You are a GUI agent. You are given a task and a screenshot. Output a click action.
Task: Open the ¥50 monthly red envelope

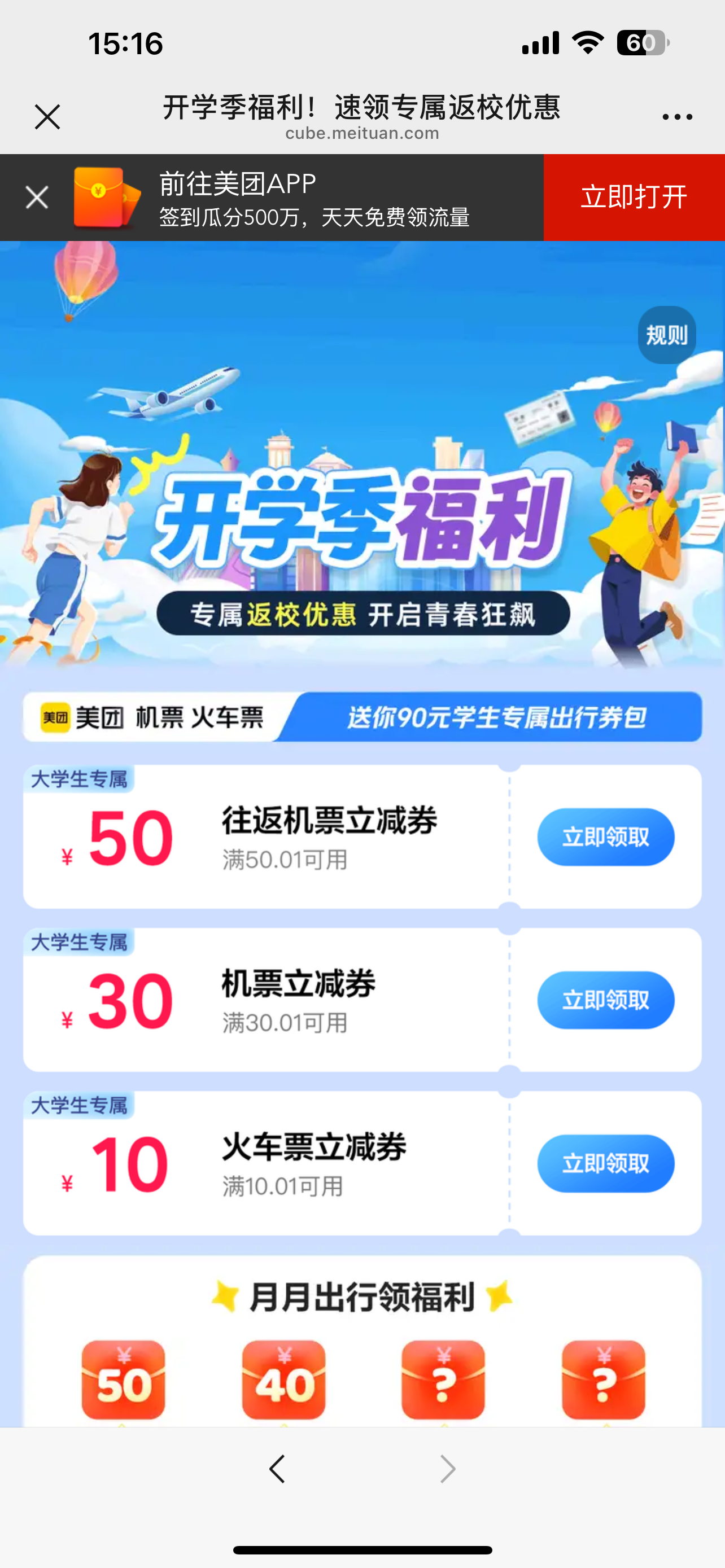(x=124, y=1379)
